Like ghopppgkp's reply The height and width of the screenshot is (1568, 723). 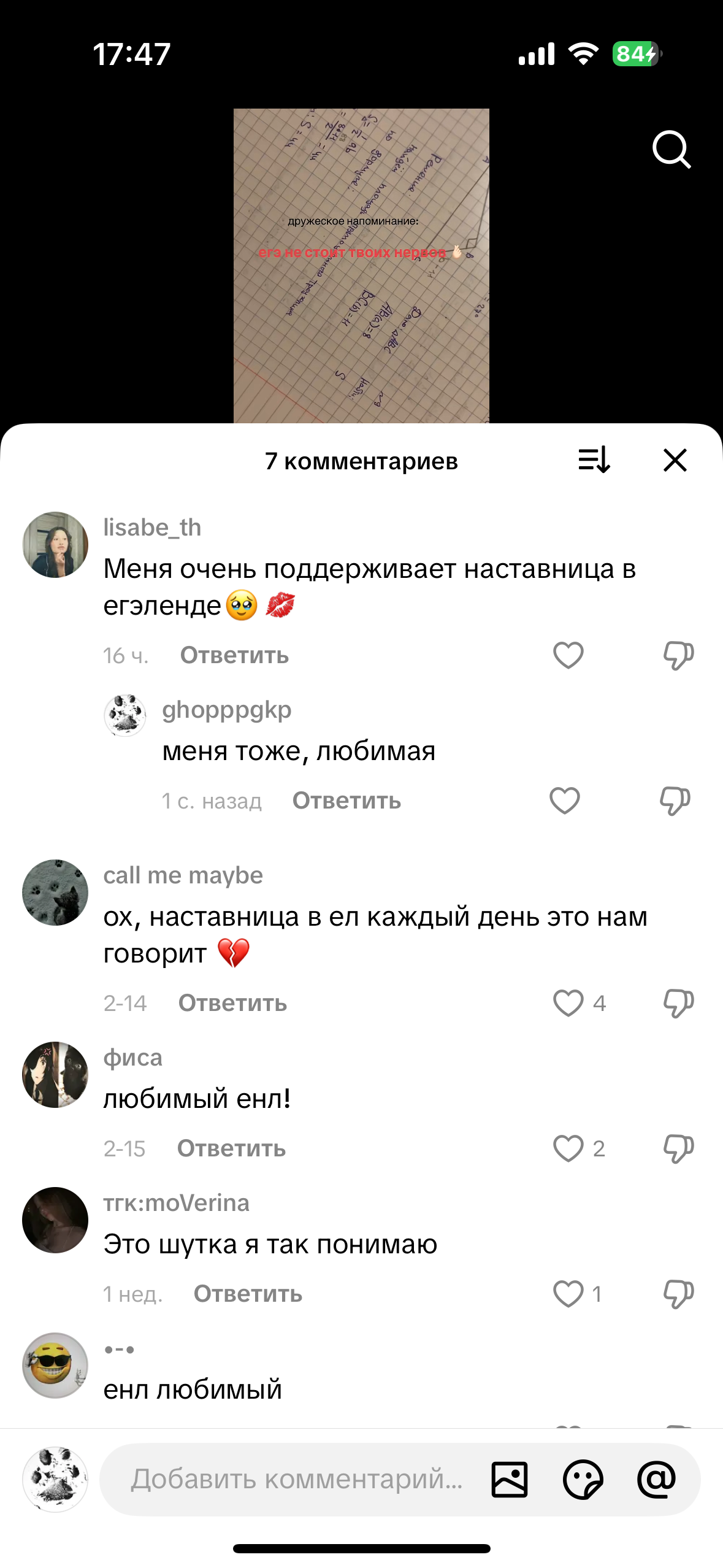point(564,801)
